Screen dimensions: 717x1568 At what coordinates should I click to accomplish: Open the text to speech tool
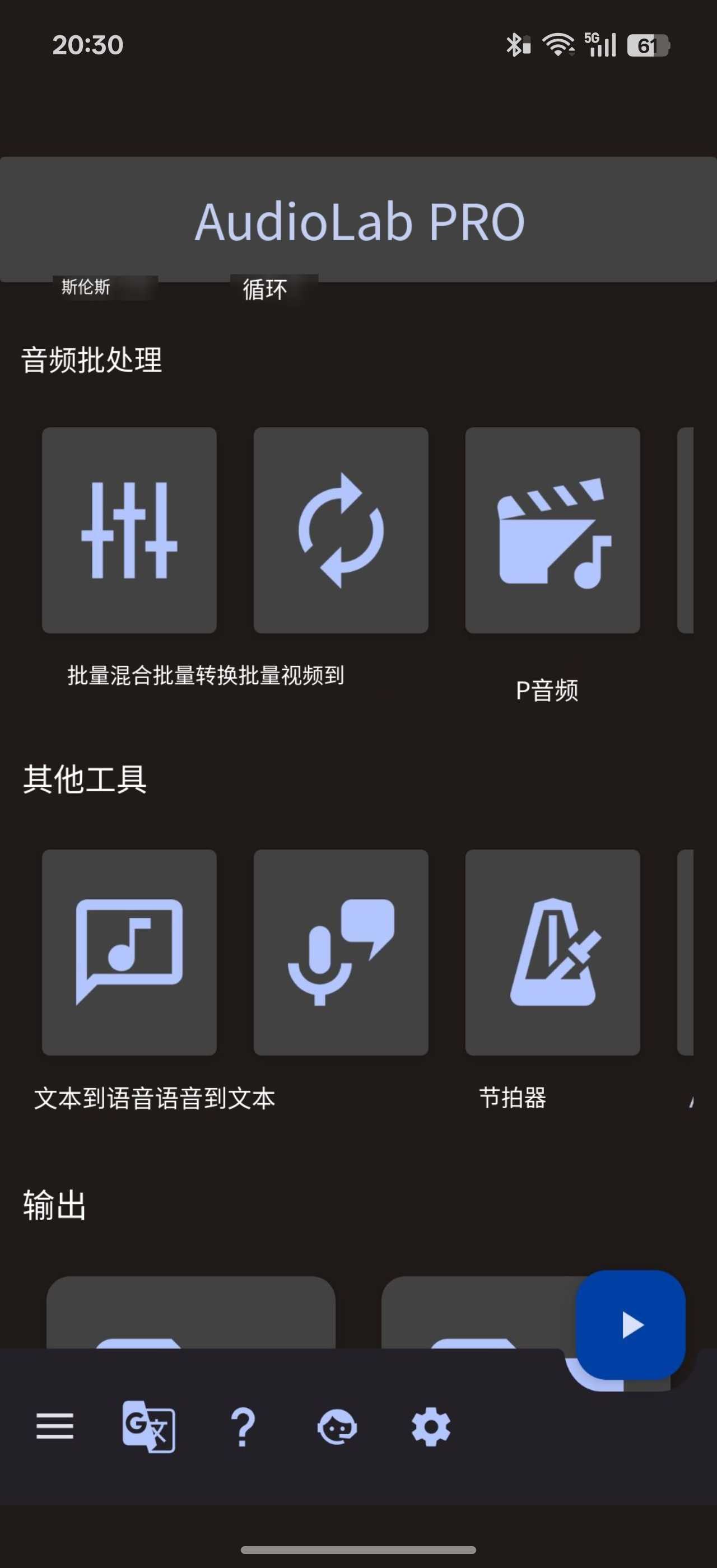[x=129, y=952]
